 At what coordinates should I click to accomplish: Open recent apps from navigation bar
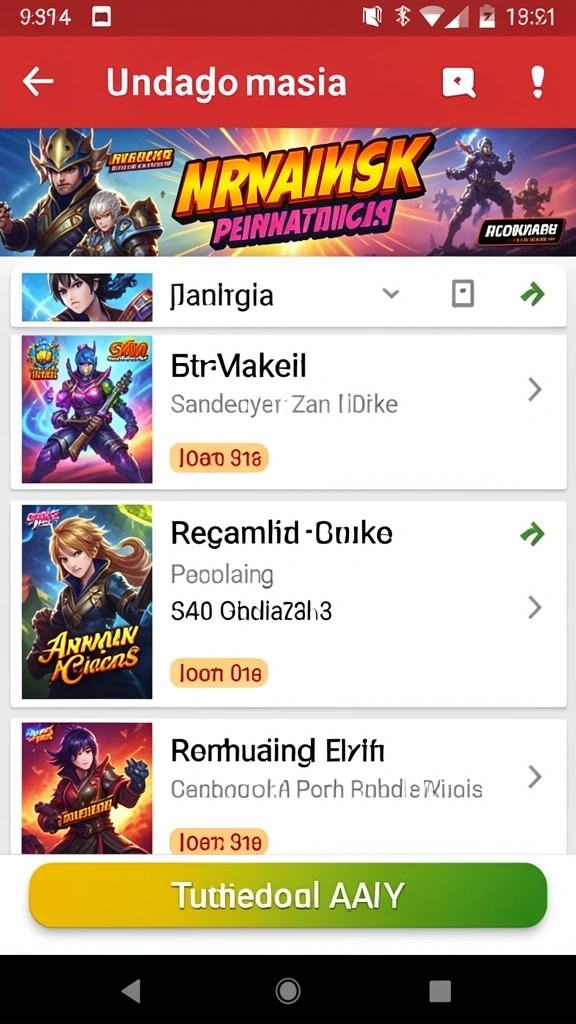click(x=440, y=991)
